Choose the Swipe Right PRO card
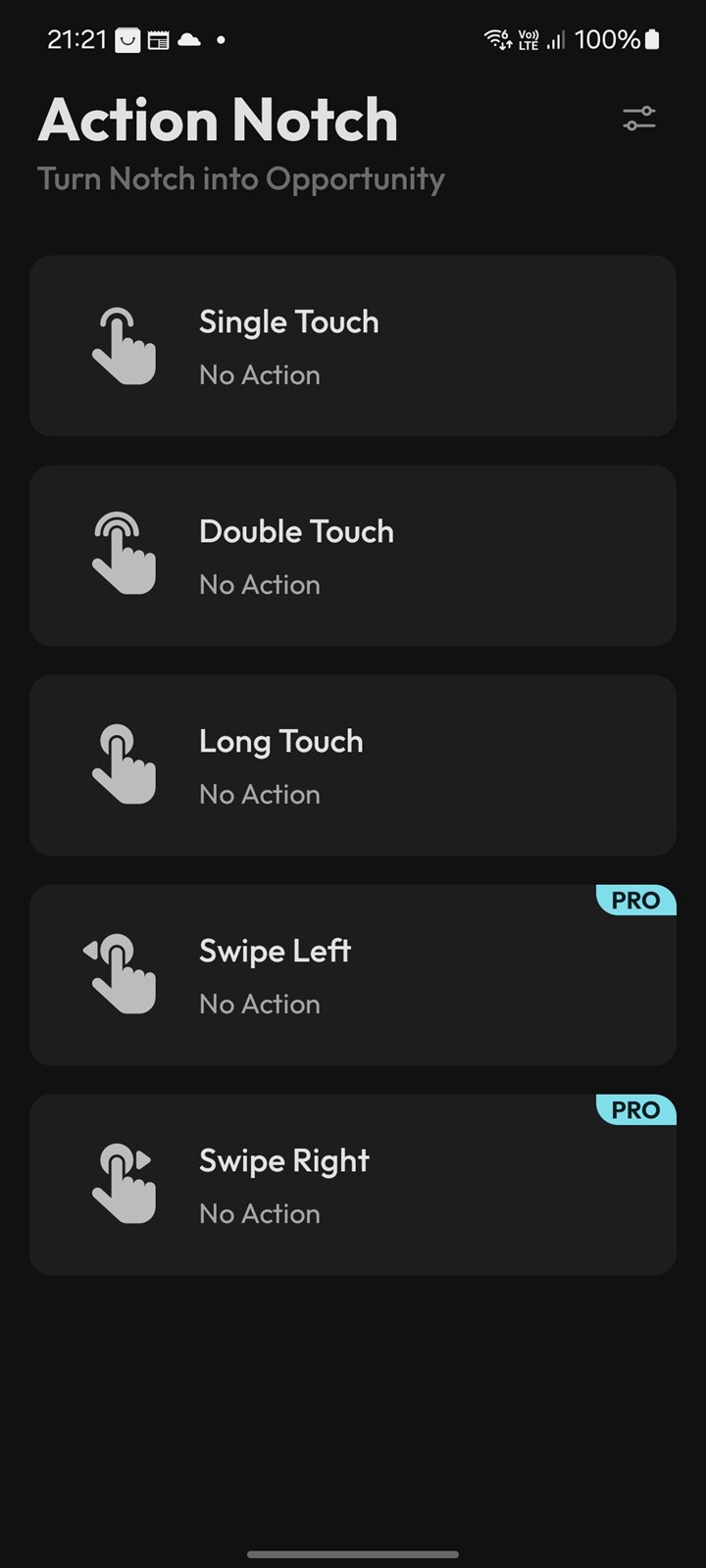The width and height of the screenshot is (706, 1568). click(353, 1185)
